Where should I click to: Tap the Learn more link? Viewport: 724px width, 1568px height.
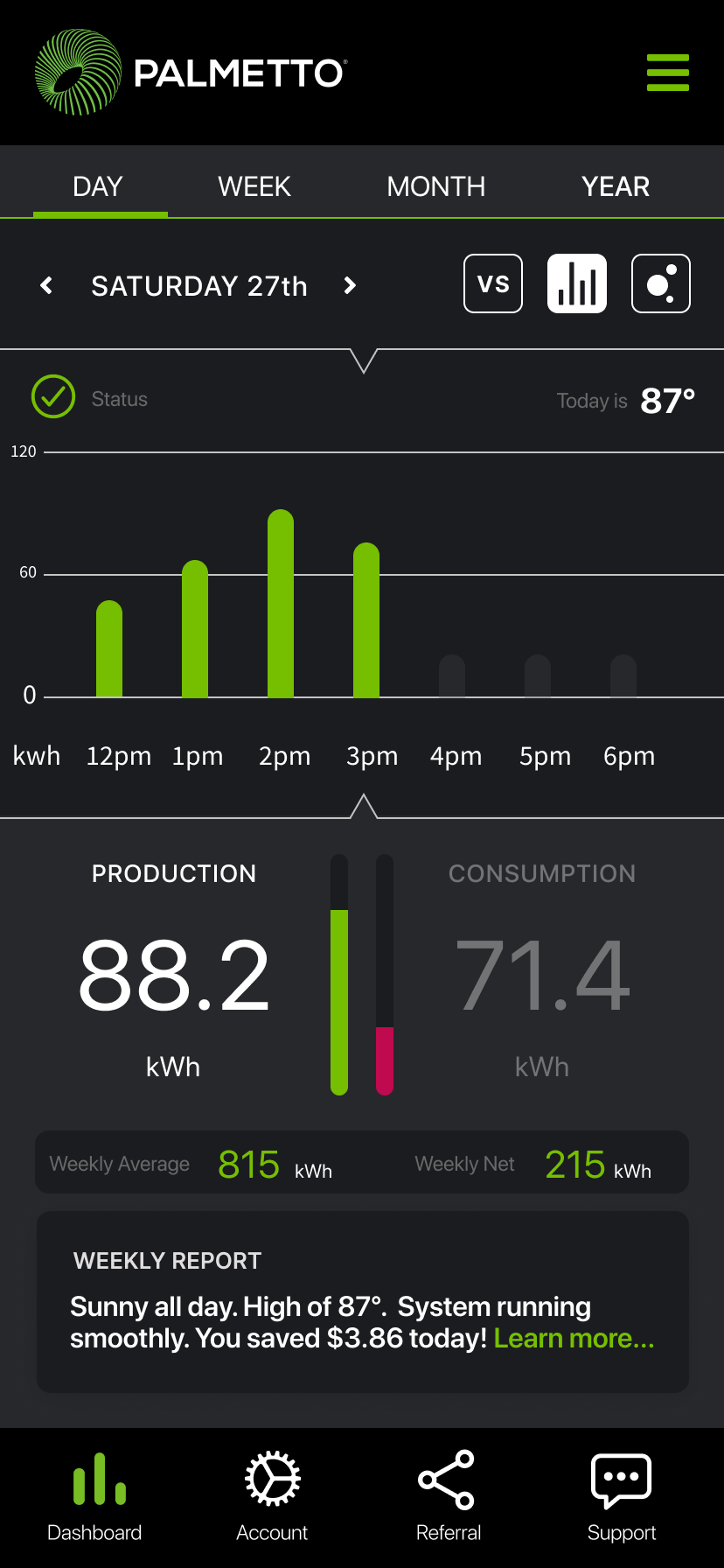[x=574, y=1338]
